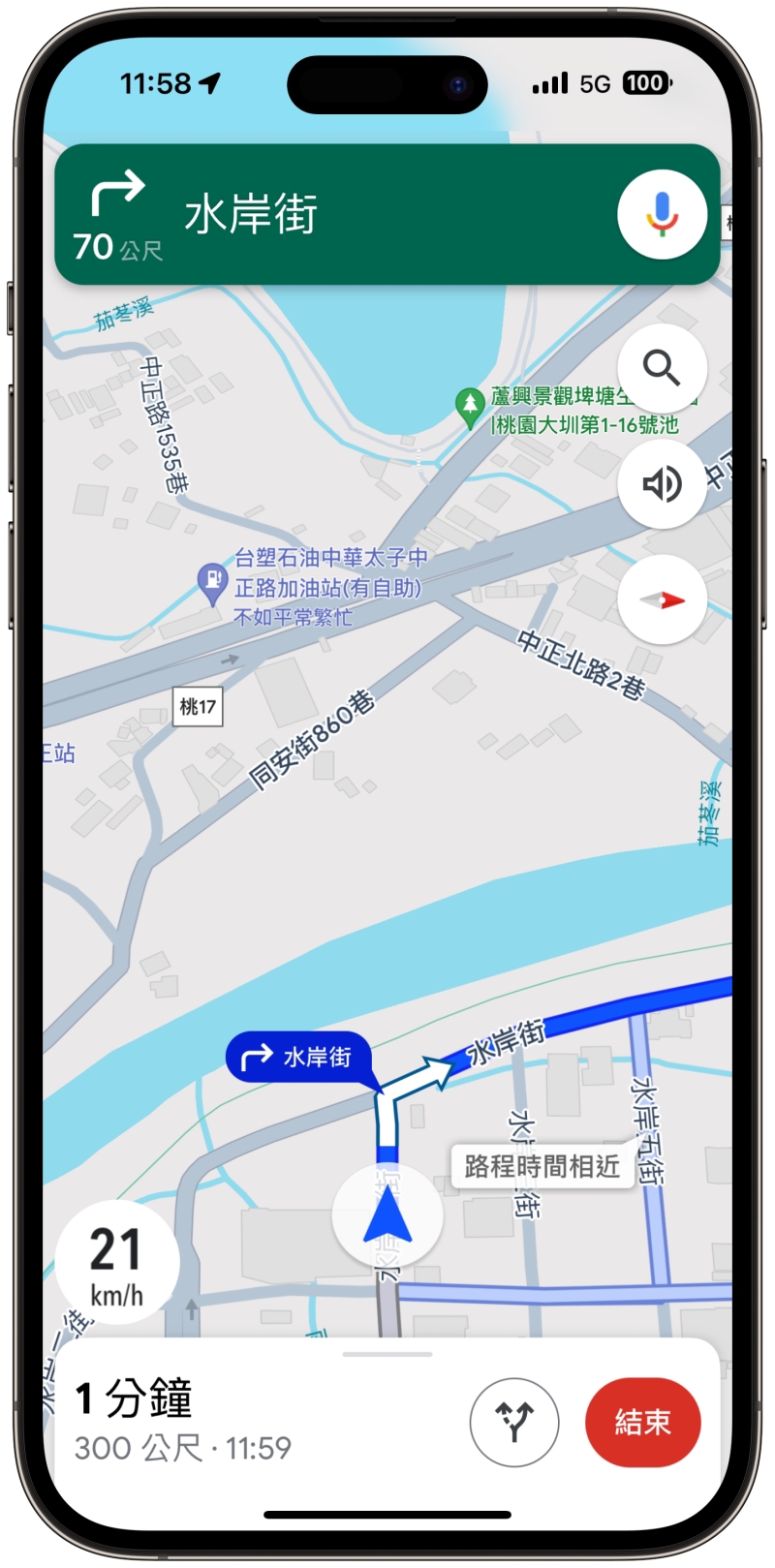The image size is (775, 1568).
Task: View alternate routes with fork icon
Action: tap(514, 1422)
